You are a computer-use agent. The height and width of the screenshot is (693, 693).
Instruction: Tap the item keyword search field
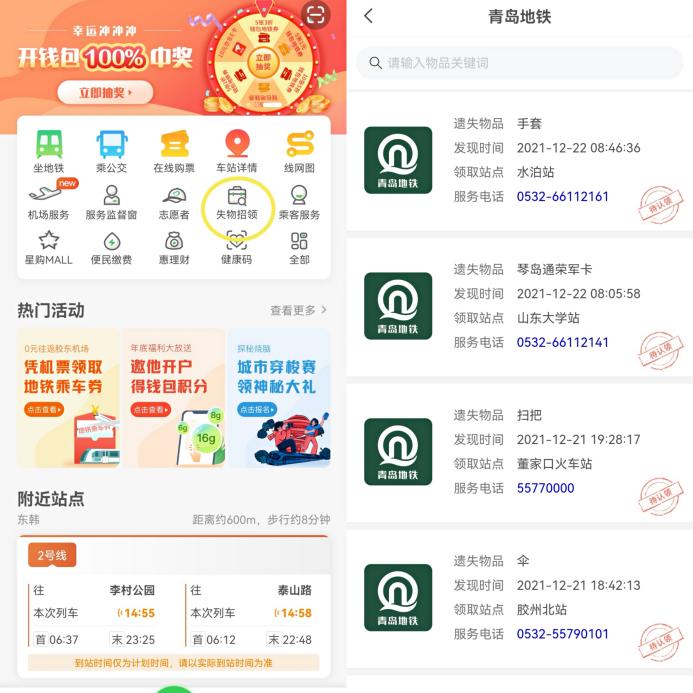tap(520, 63)
